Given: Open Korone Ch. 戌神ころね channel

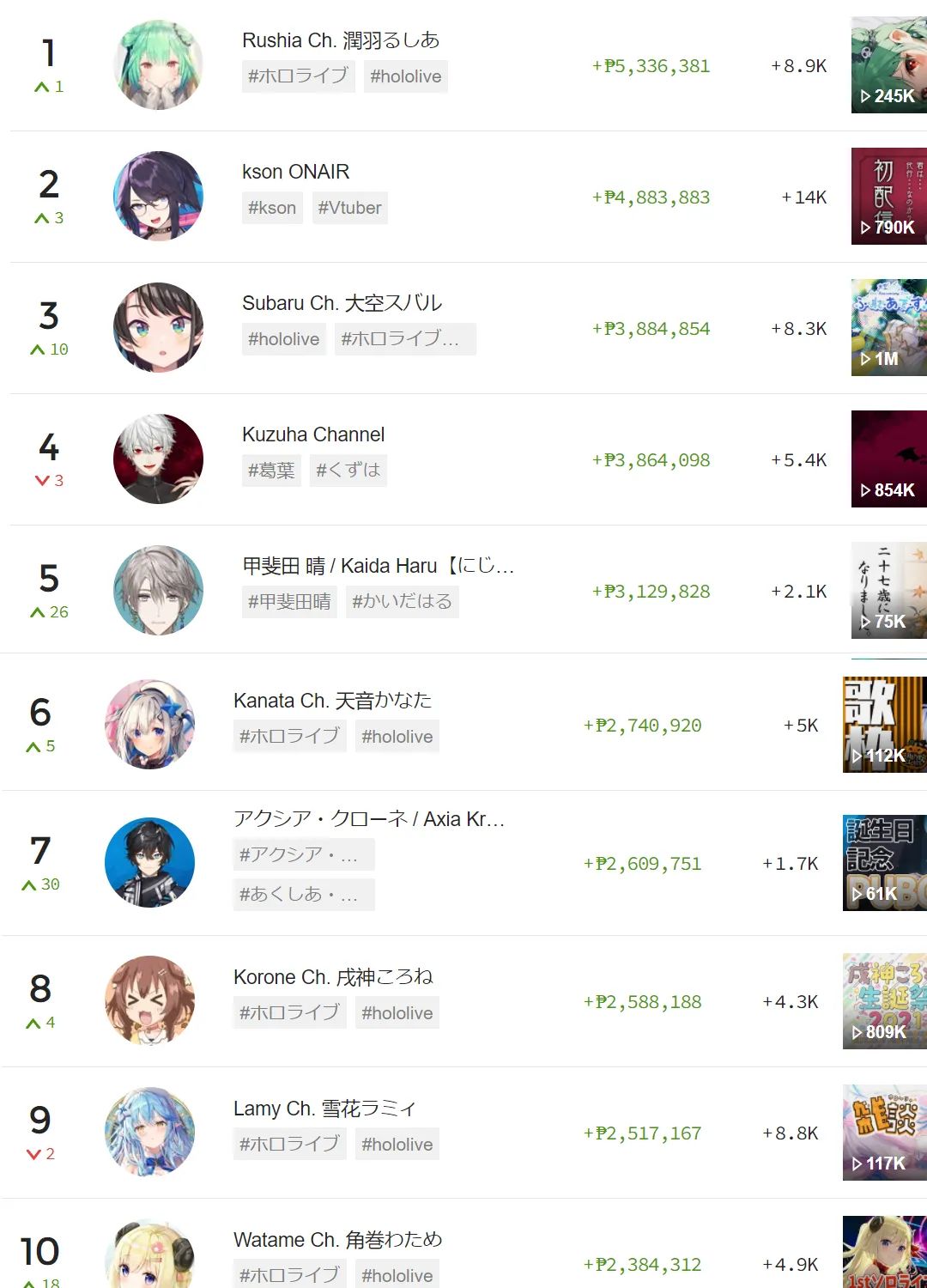Looking at the screenshot, I should tap(333, 977).
